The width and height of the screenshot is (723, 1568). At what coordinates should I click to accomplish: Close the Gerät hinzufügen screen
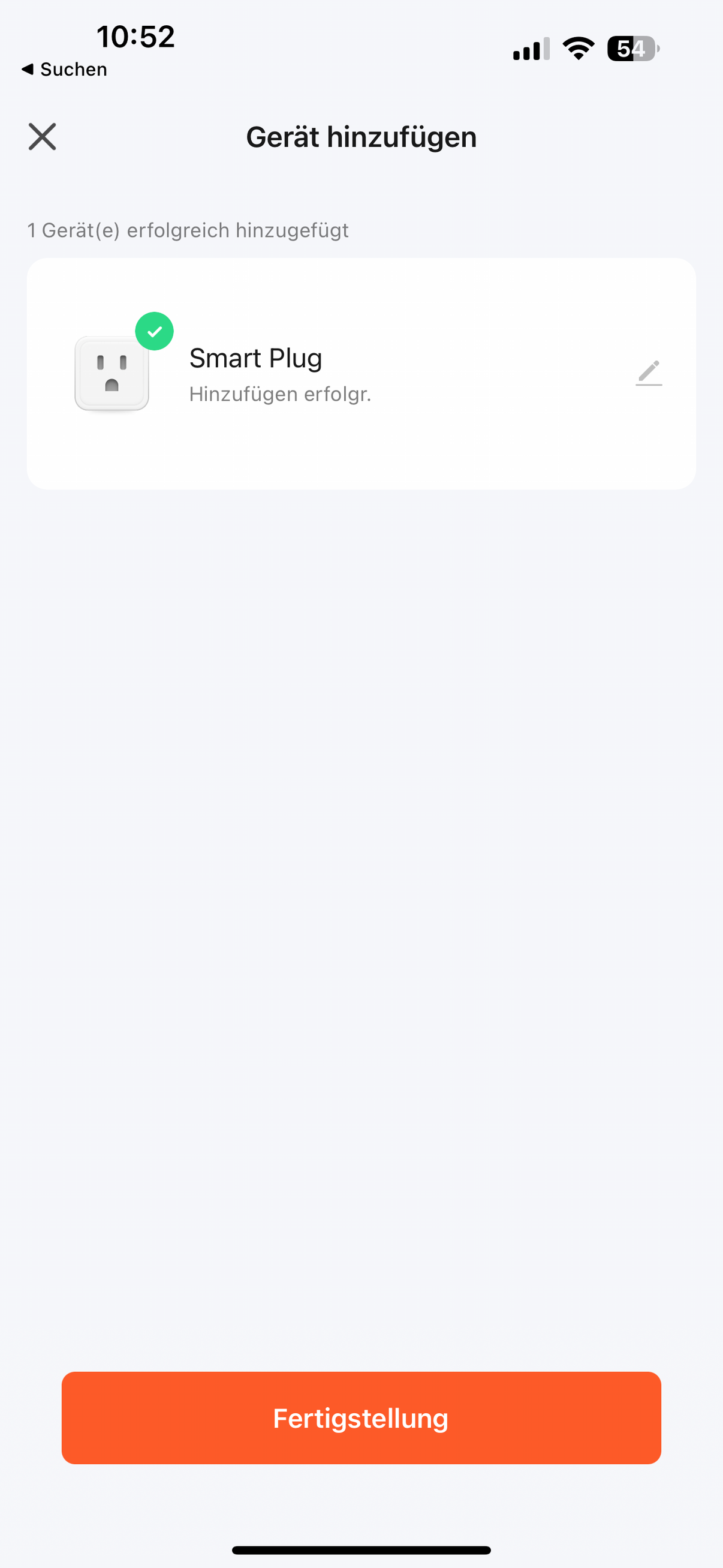(42, 136)
